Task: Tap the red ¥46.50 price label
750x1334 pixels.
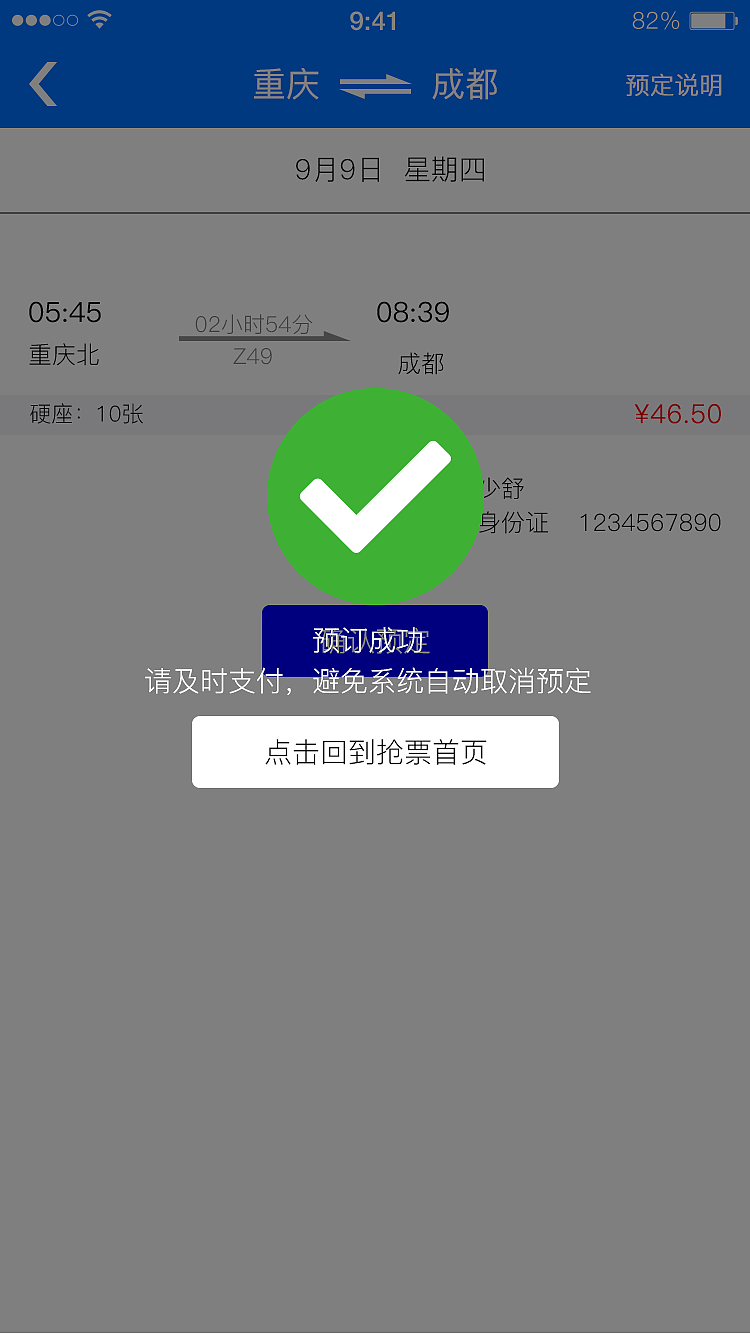Action: [679, 414]
